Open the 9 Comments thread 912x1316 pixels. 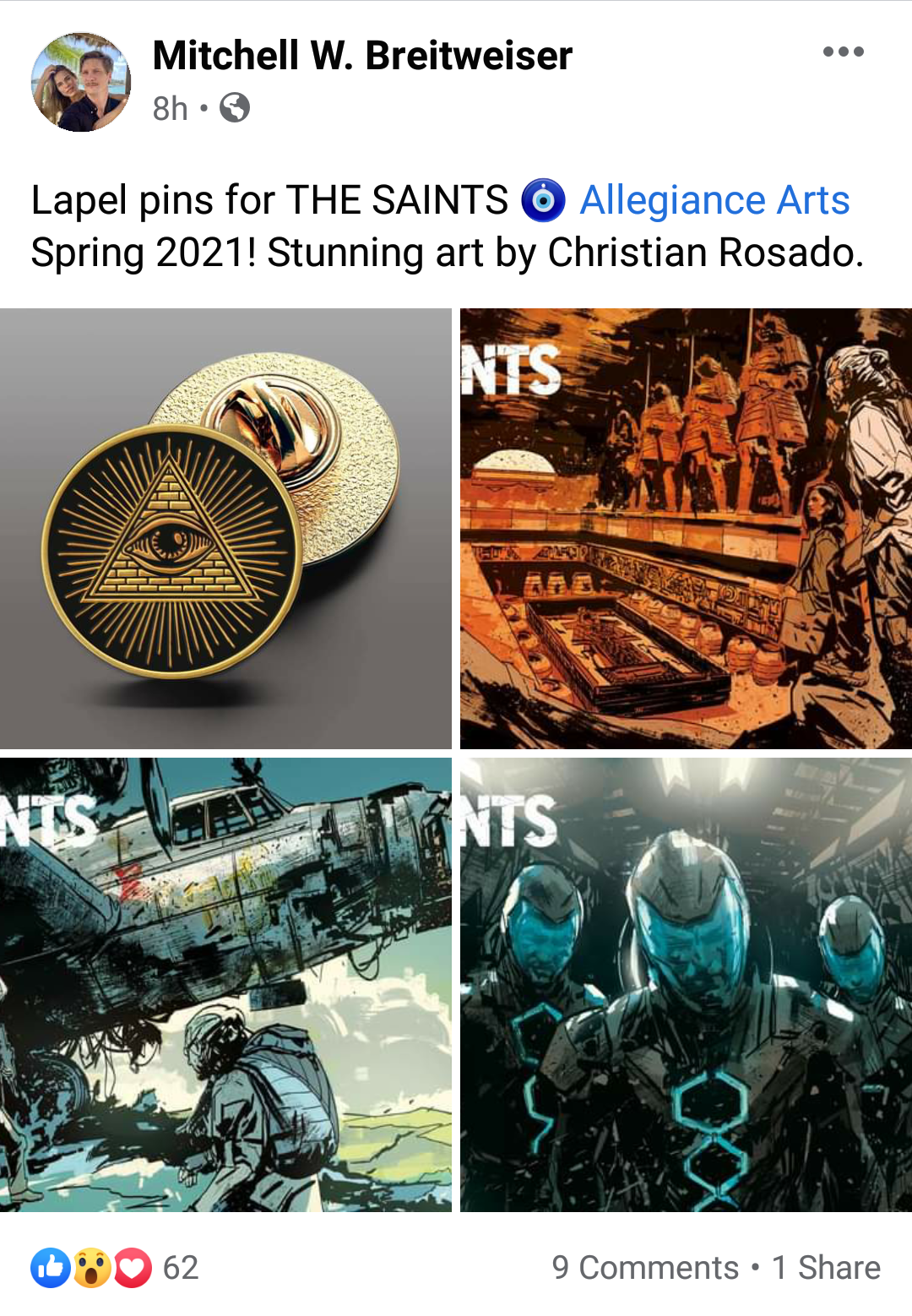645,1268
